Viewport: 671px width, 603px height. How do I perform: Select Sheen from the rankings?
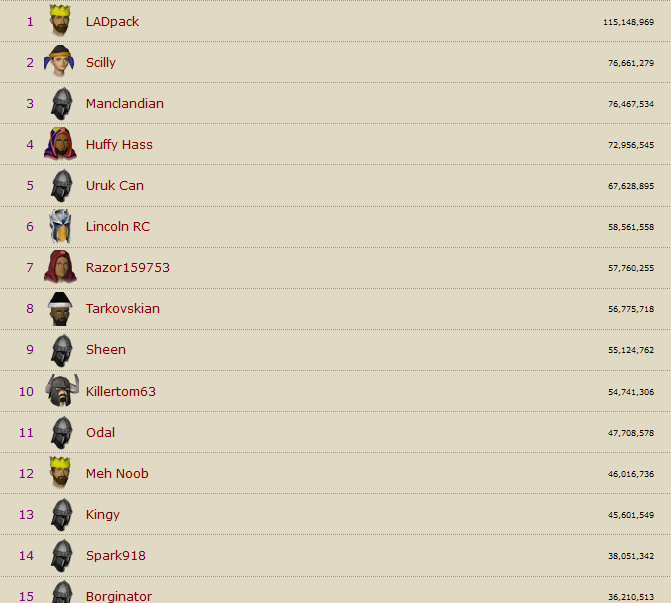105,349
